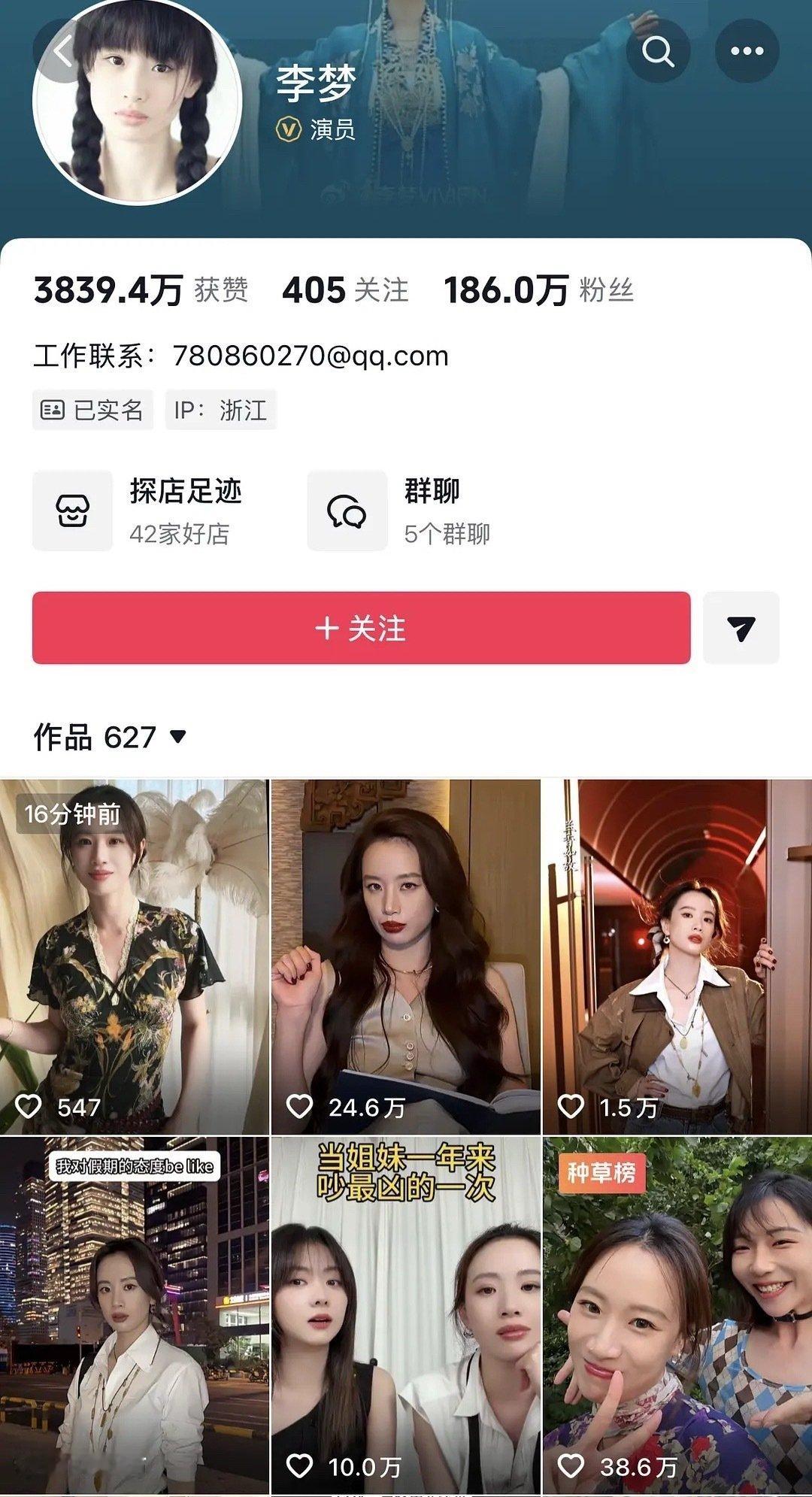Go back using the top-left arrow

(x=63, y=51)
